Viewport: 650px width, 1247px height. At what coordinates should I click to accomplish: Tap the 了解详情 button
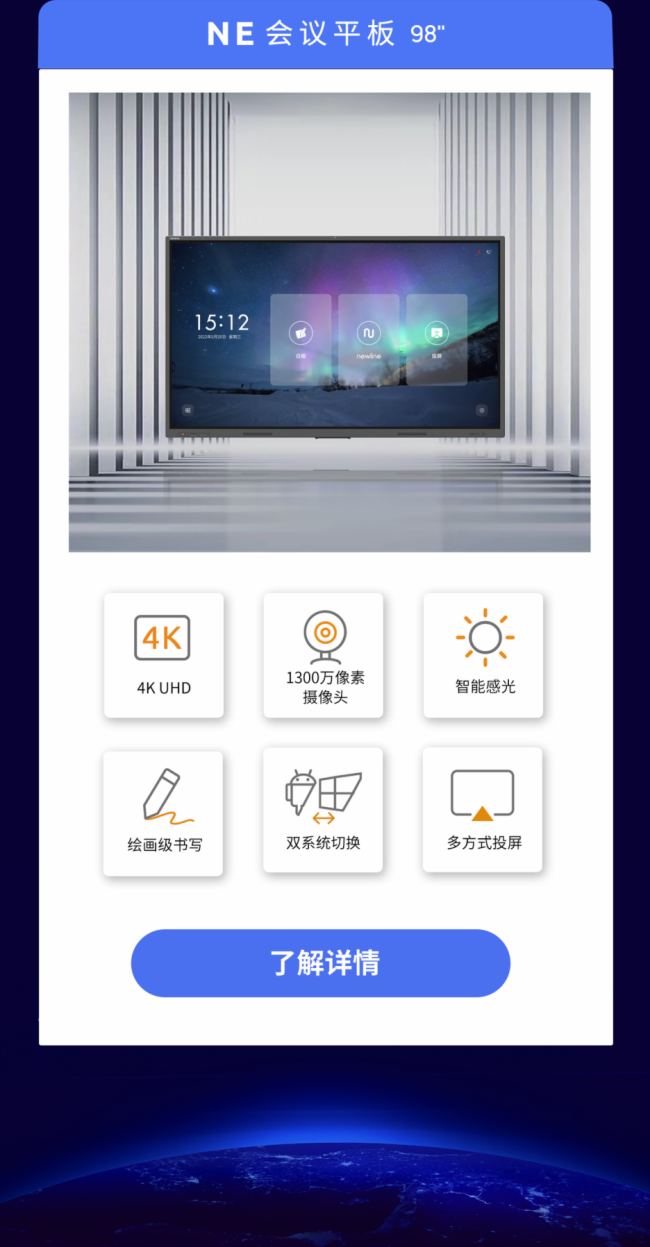321,963
